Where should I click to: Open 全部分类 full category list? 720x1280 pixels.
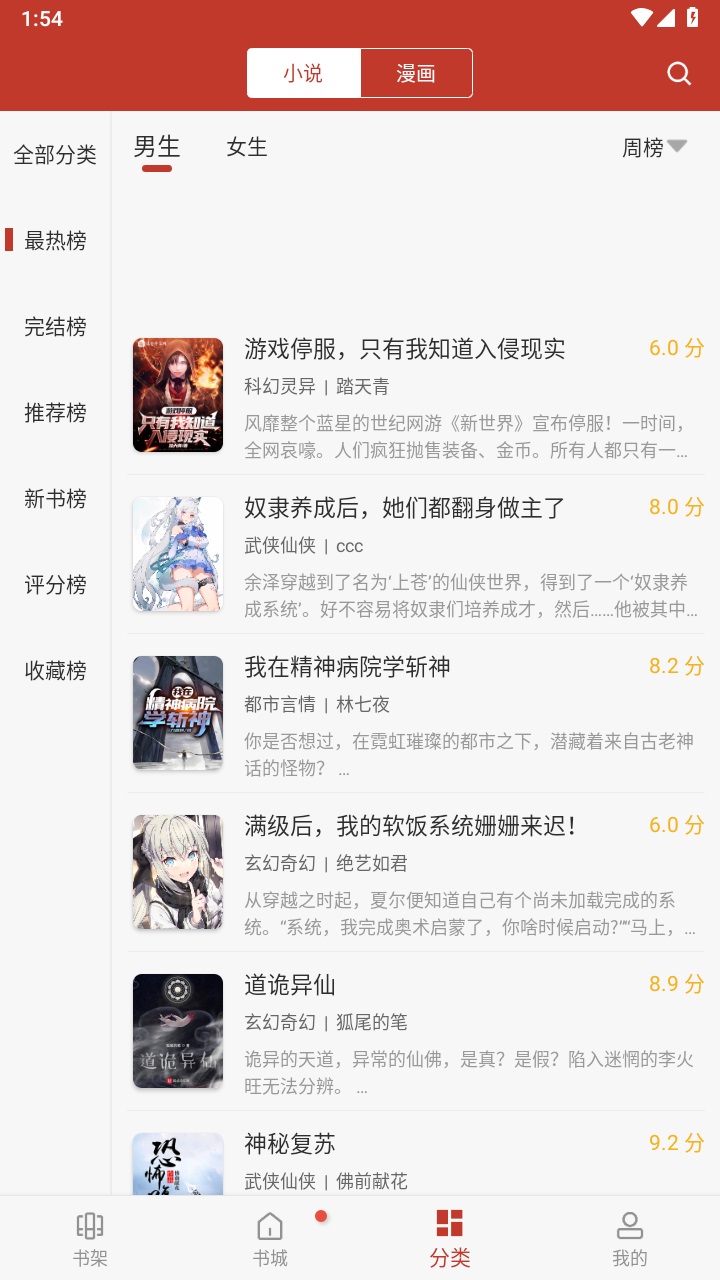[x=54, y=155]
